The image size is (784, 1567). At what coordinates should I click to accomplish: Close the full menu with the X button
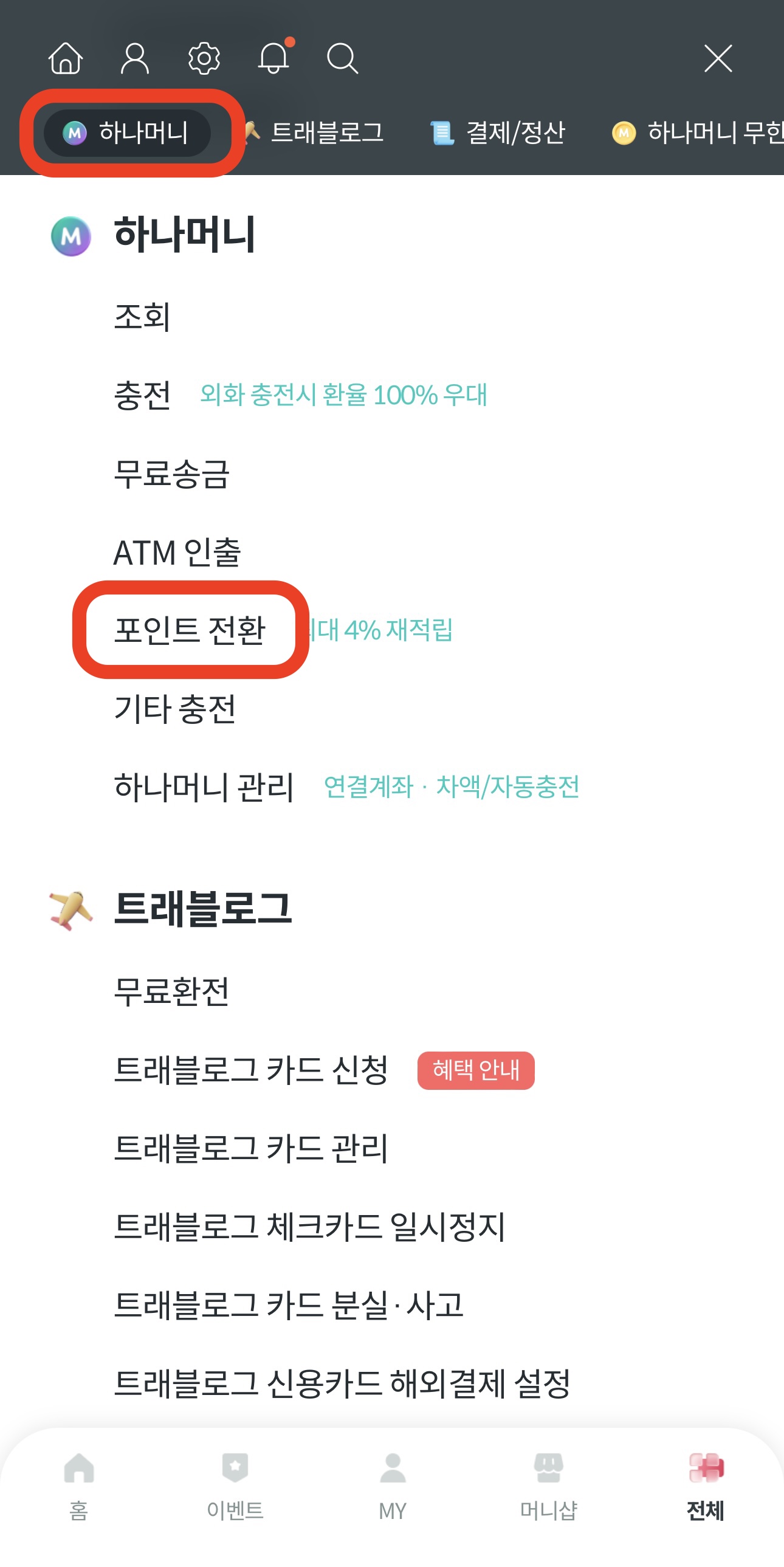click(x=718, y=58)
